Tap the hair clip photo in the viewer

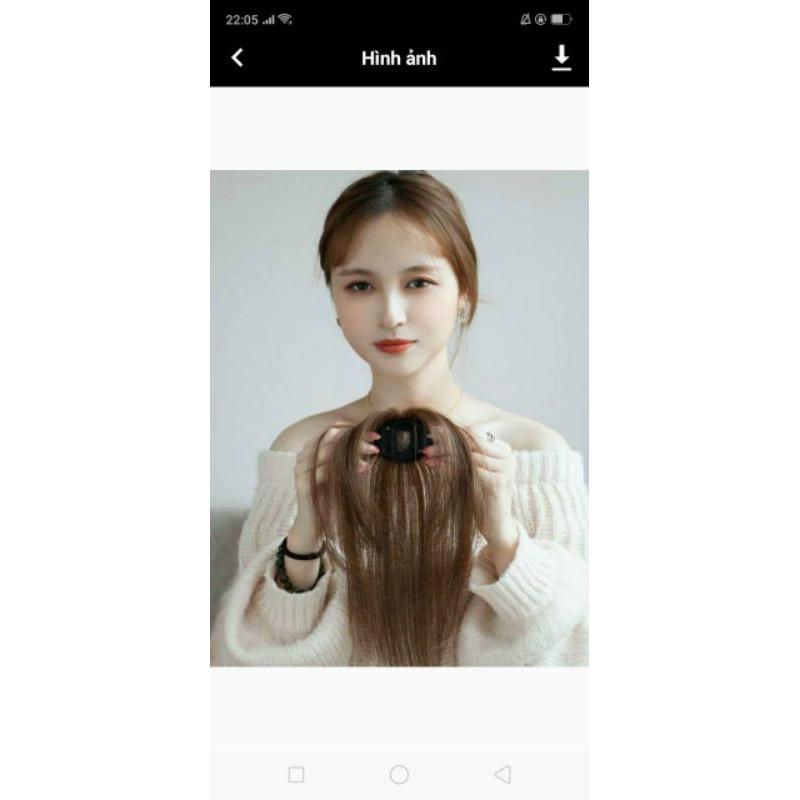point(399,418)
